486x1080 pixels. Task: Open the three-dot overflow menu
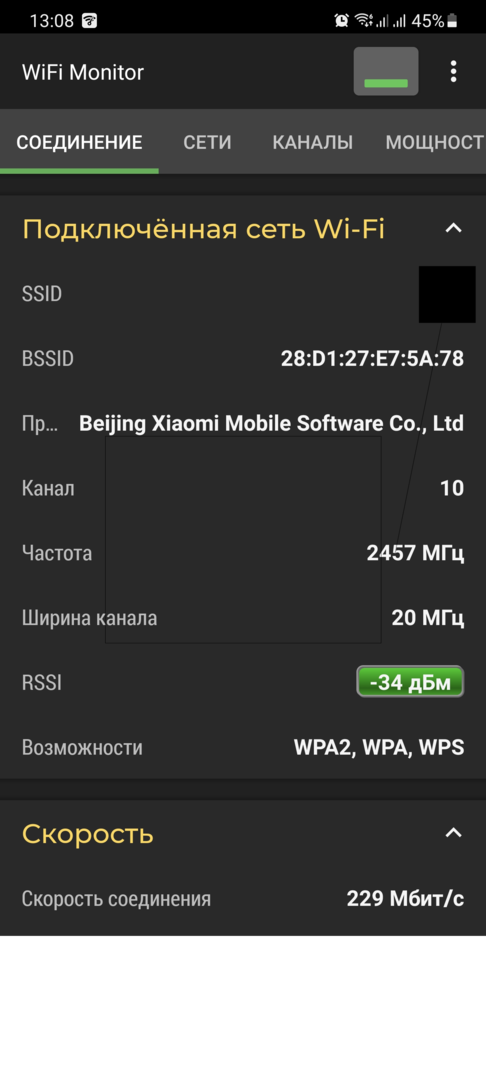(453, 72)
